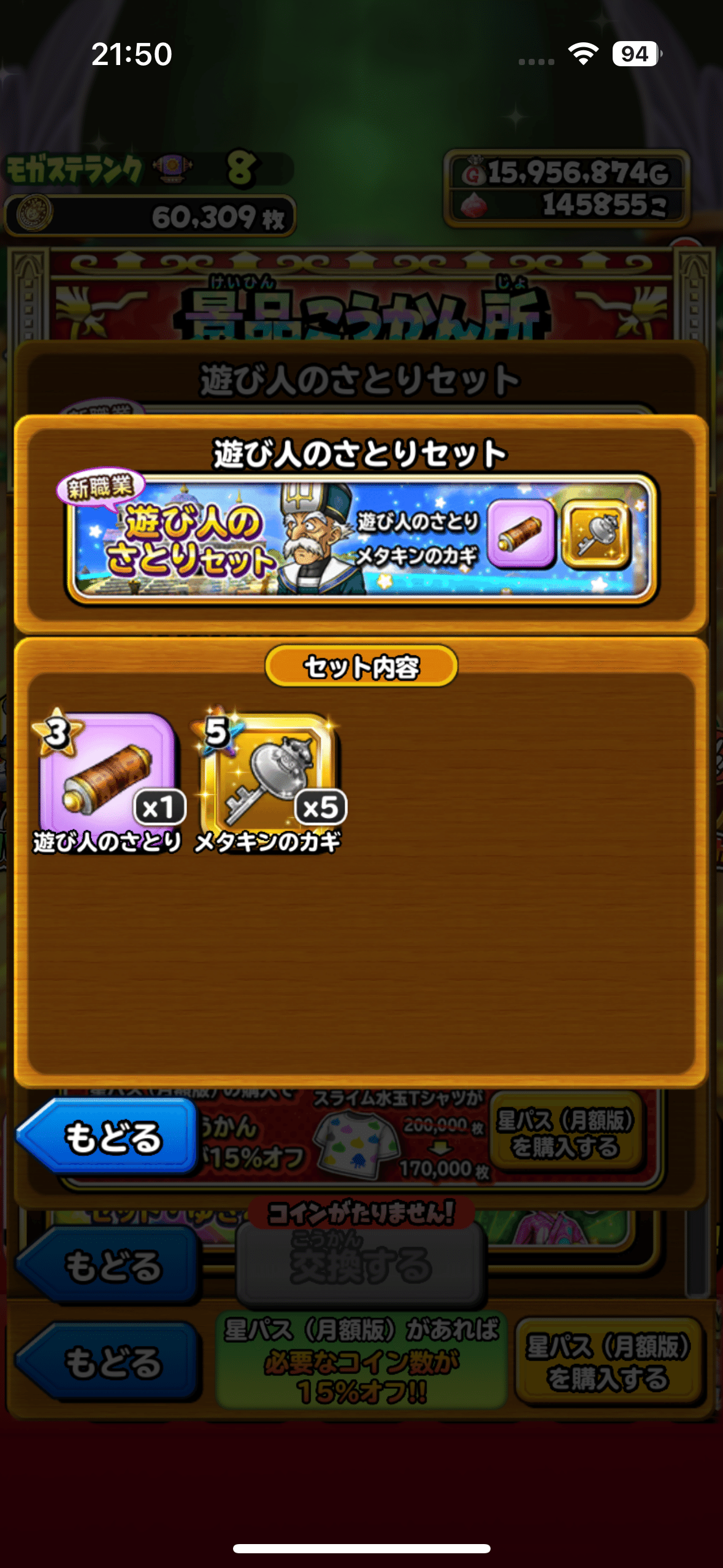Open the 遊び人のさとりセット promotional banner
The height and width of the screenshot is (1568, 723).
click(362, 539)
